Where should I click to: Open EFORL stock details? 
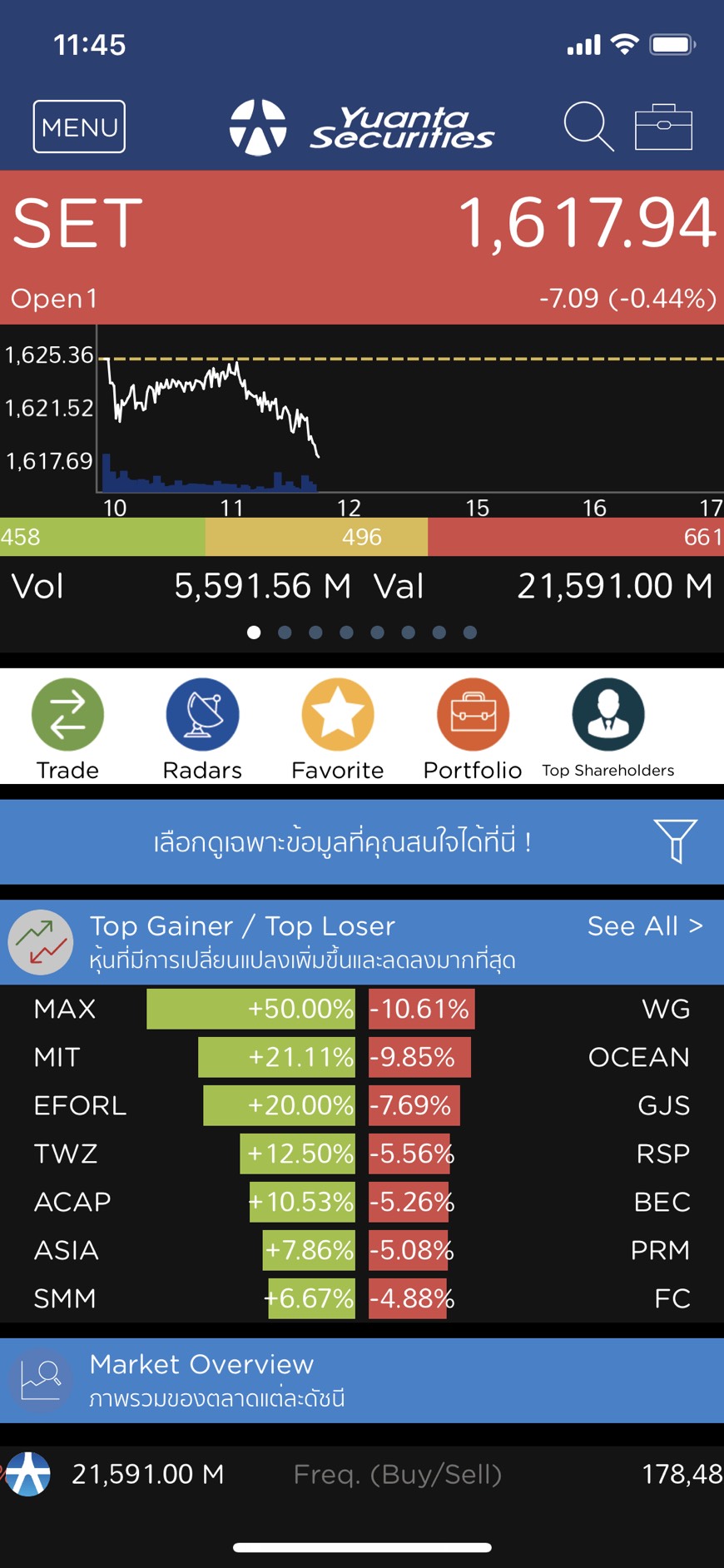[194, 1105]
